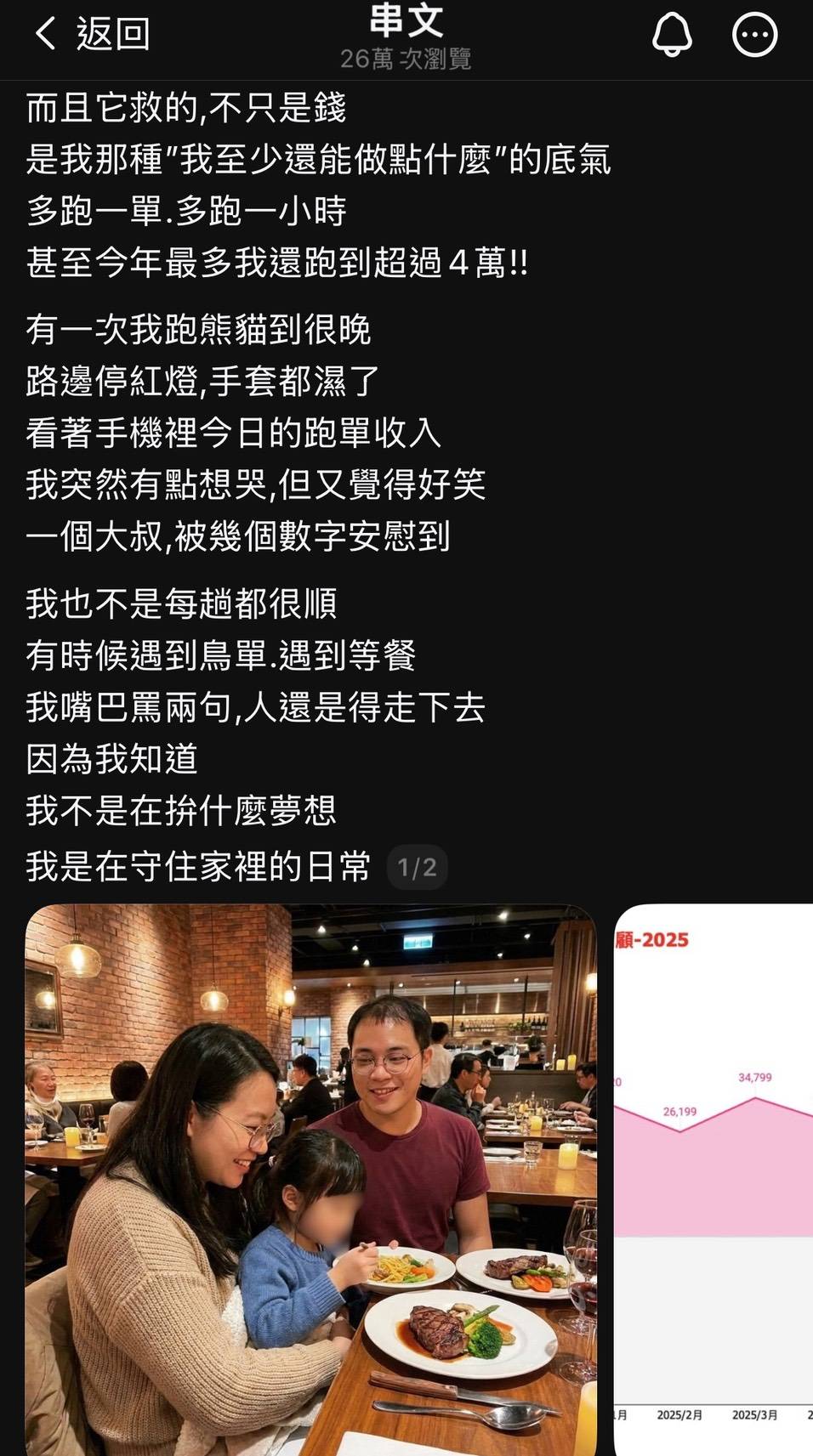Open the family restaurant photo
This screenshot has width=813, height=1456.
(310, 1180)
